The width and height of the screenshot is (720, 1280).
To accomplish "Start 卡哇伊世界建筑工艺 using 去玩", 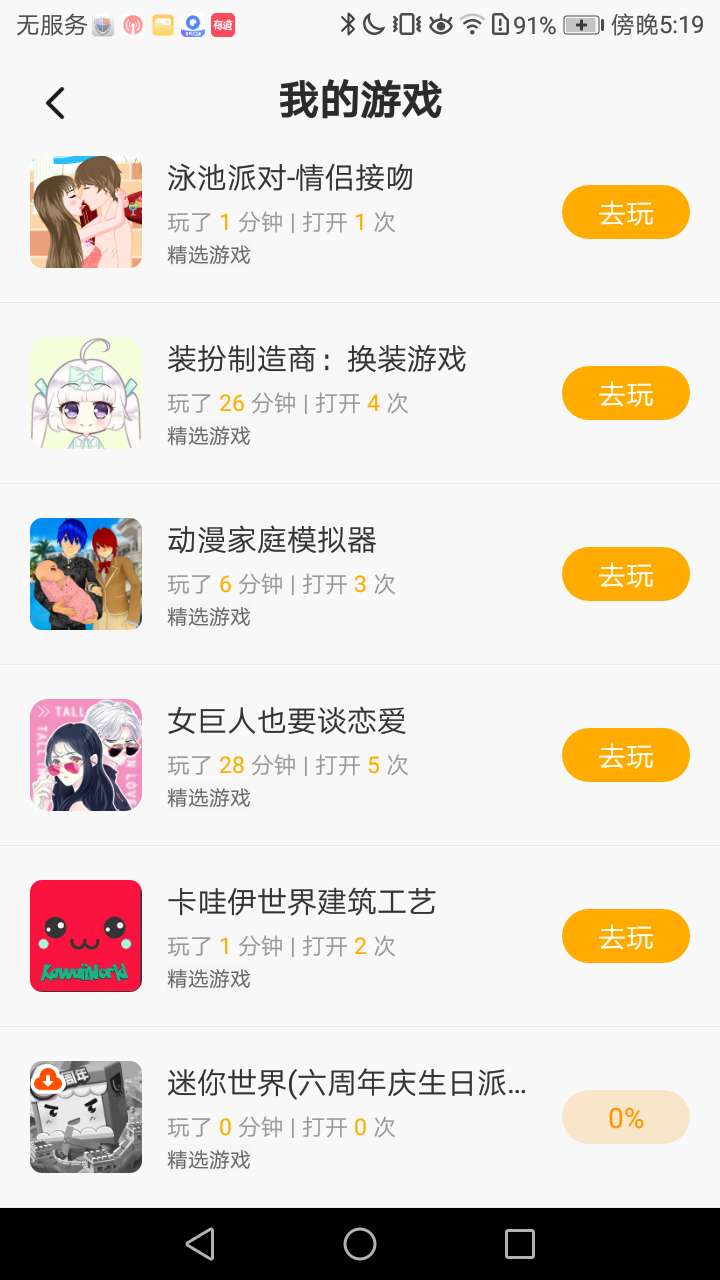I will point(625,936).
